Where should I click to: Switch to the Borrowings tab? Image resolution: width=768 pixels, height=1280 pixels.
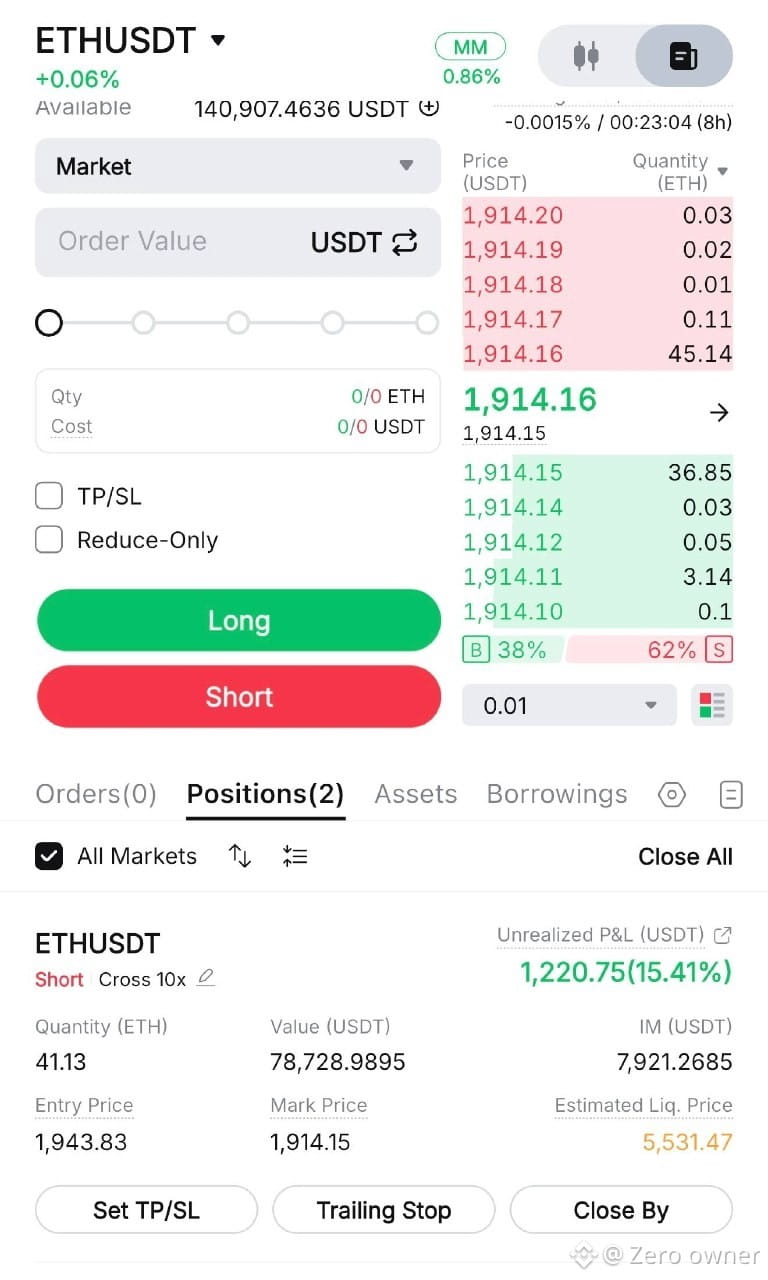pyautogui.click(x=557, y=794)
